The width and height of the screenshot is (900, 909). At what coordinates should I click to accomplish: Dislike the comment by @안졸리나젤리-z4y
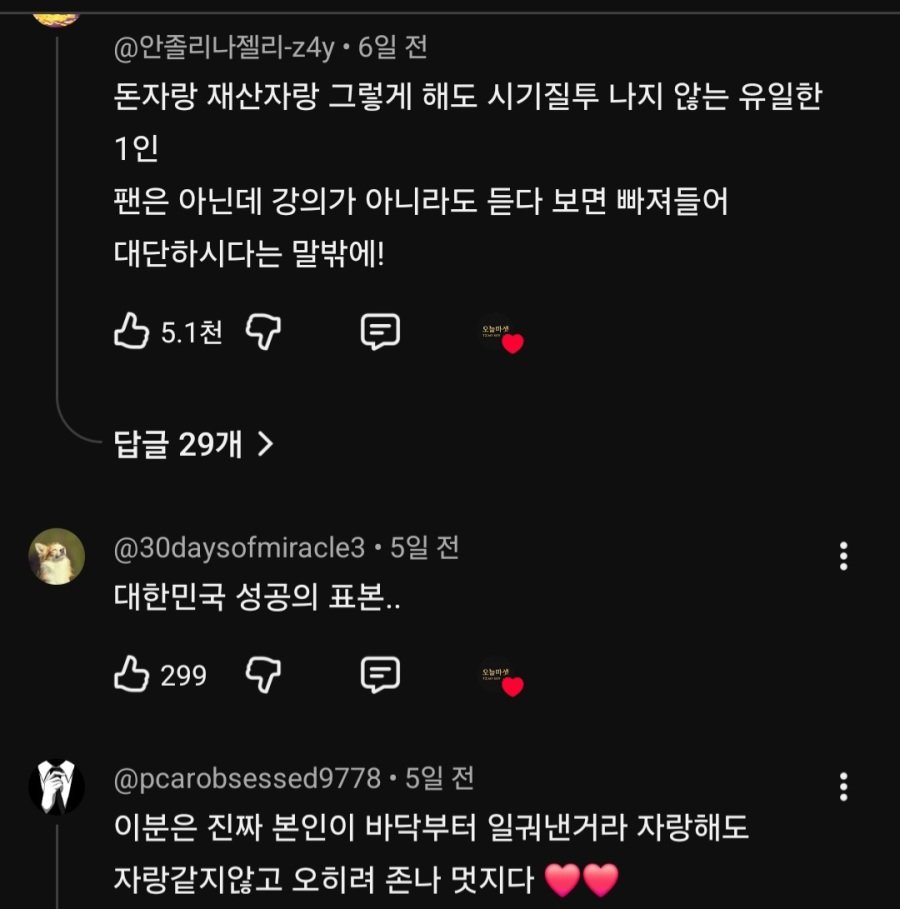[x=263, y=331]
